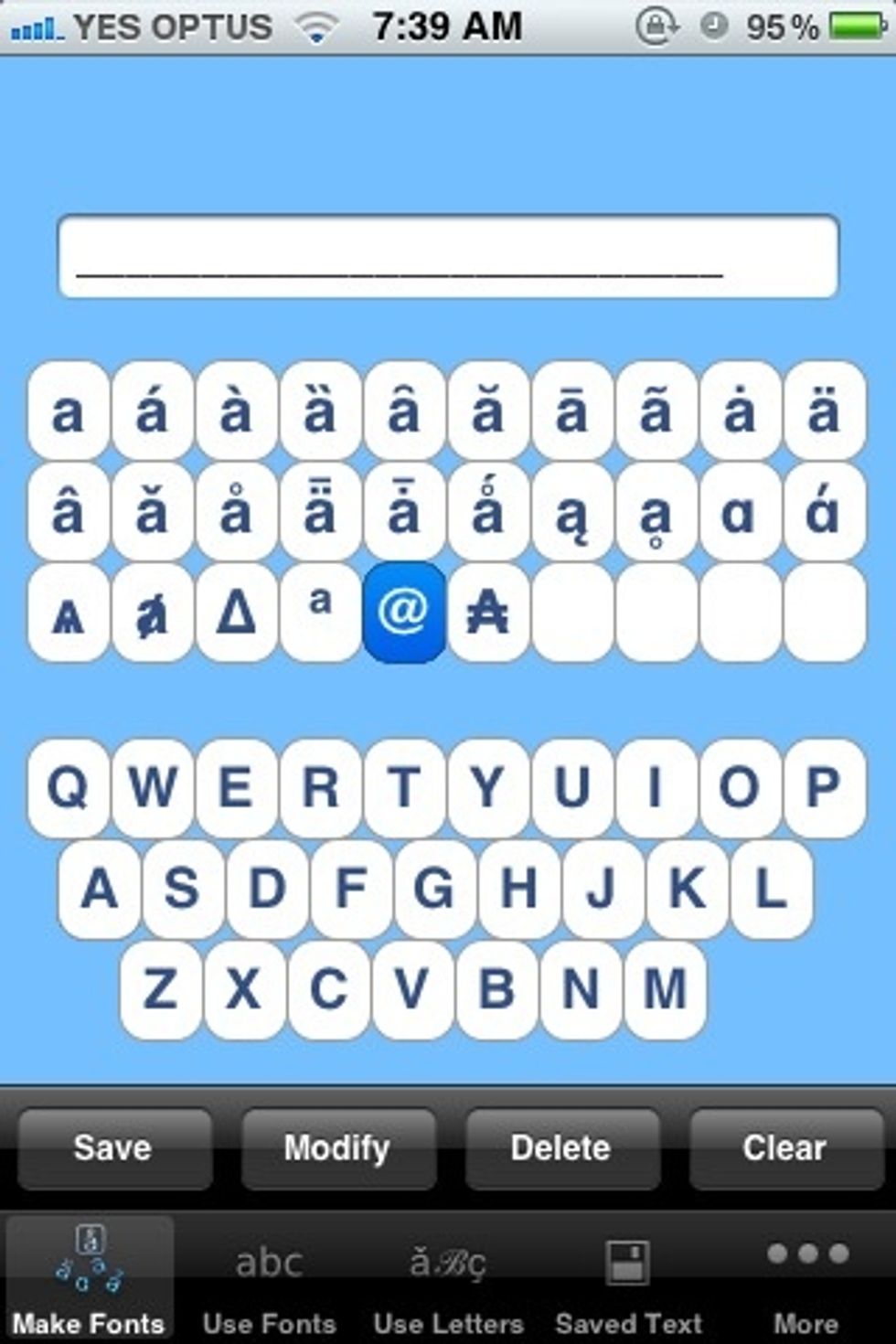Pick the superscript ª variant
This screenshot has width=896, height=1344.
320,612
